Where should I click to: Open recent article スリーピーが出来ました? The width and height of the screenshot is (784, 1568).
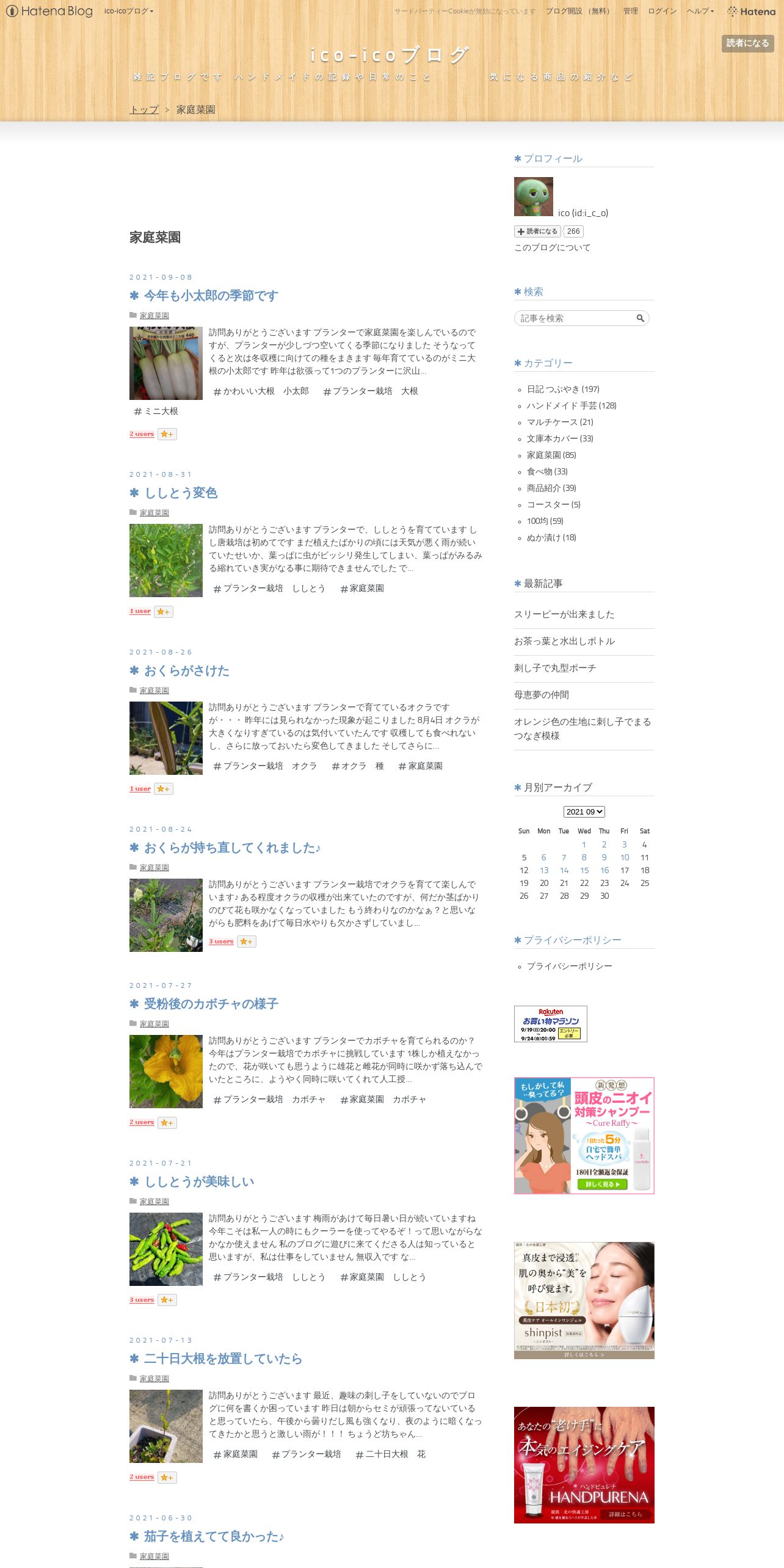564,614
